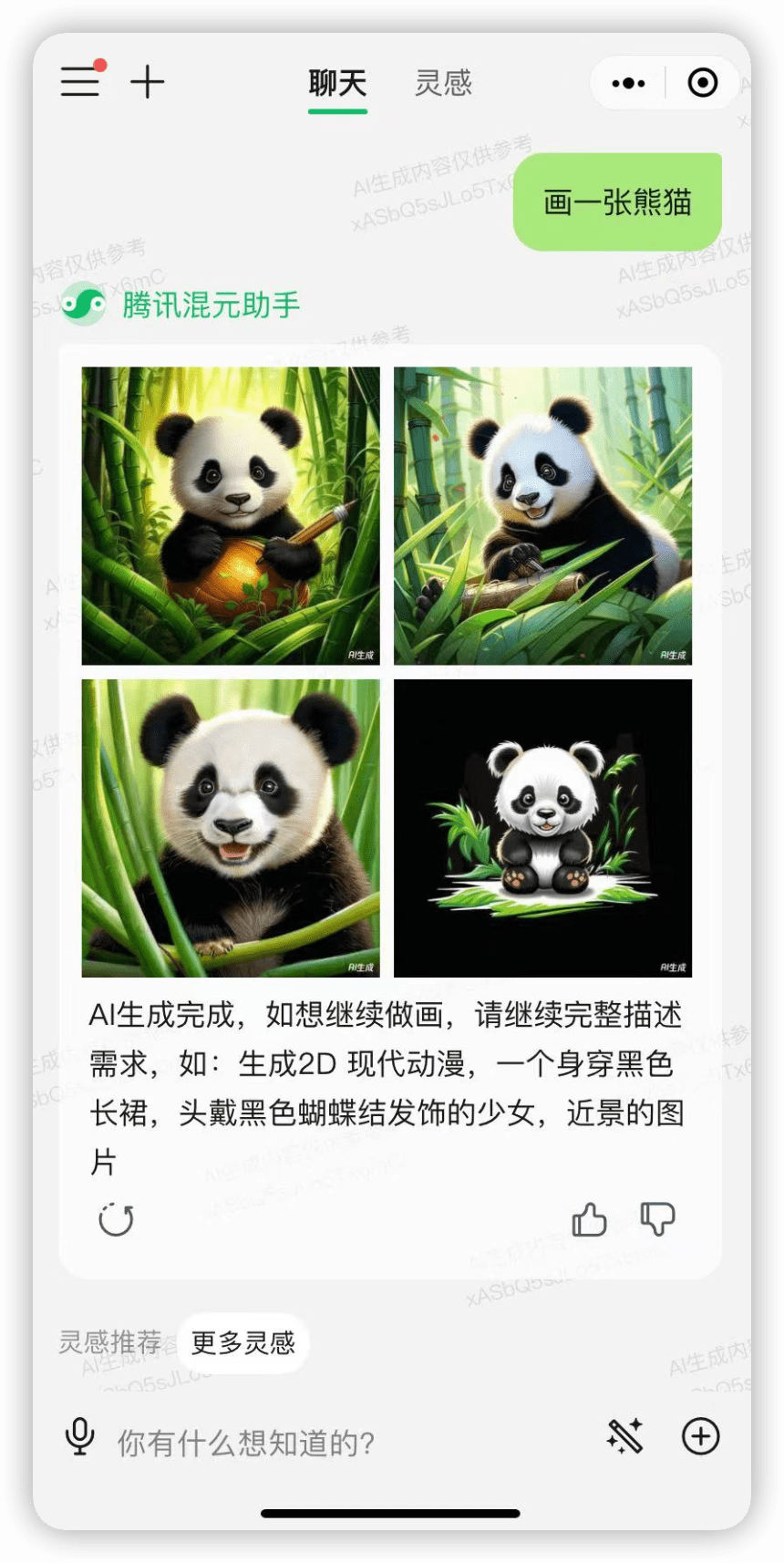Open the hamburger menu drawer
The height and width of the screenshot is (1563, 784).
[x=80, y=82]
